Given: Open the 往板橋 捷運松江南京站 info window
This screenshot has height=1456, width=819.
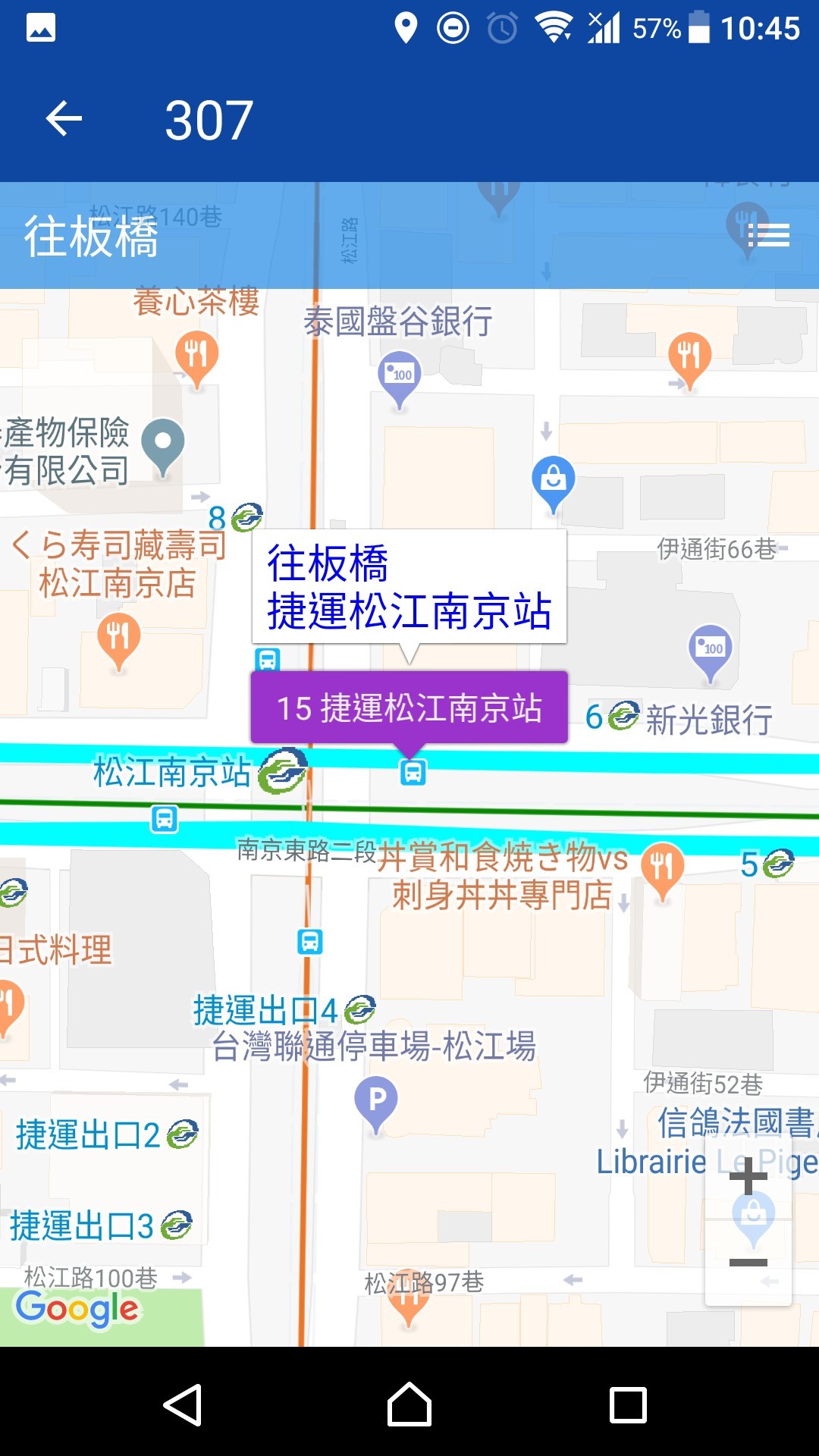Looking at the screenshot, I should 409,586.
